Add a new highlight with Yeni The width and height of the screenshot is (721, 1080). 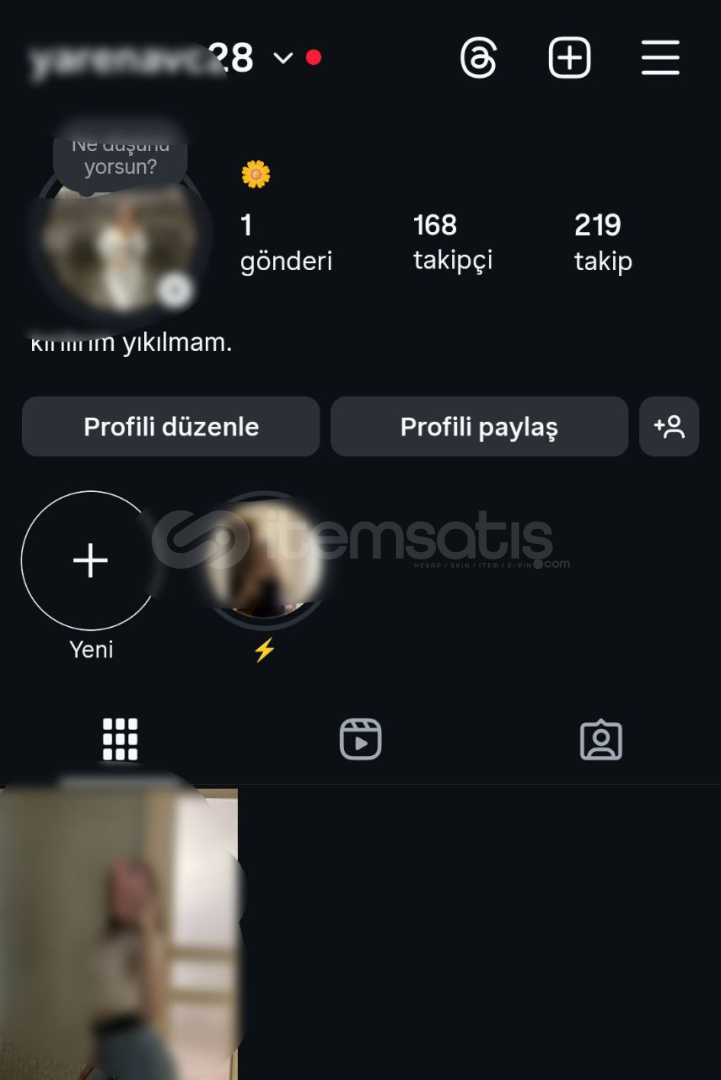[90, 561]
